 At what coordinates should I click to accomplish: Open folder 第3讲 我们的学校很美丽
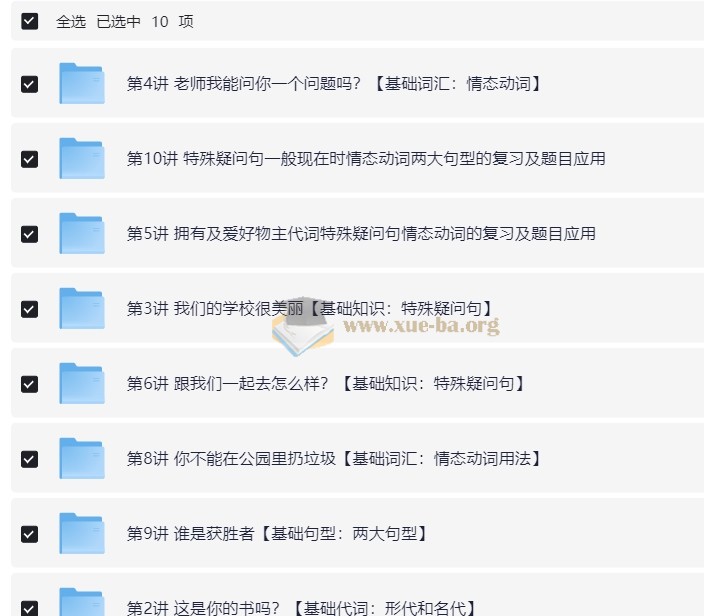click(x=310, y=309)
